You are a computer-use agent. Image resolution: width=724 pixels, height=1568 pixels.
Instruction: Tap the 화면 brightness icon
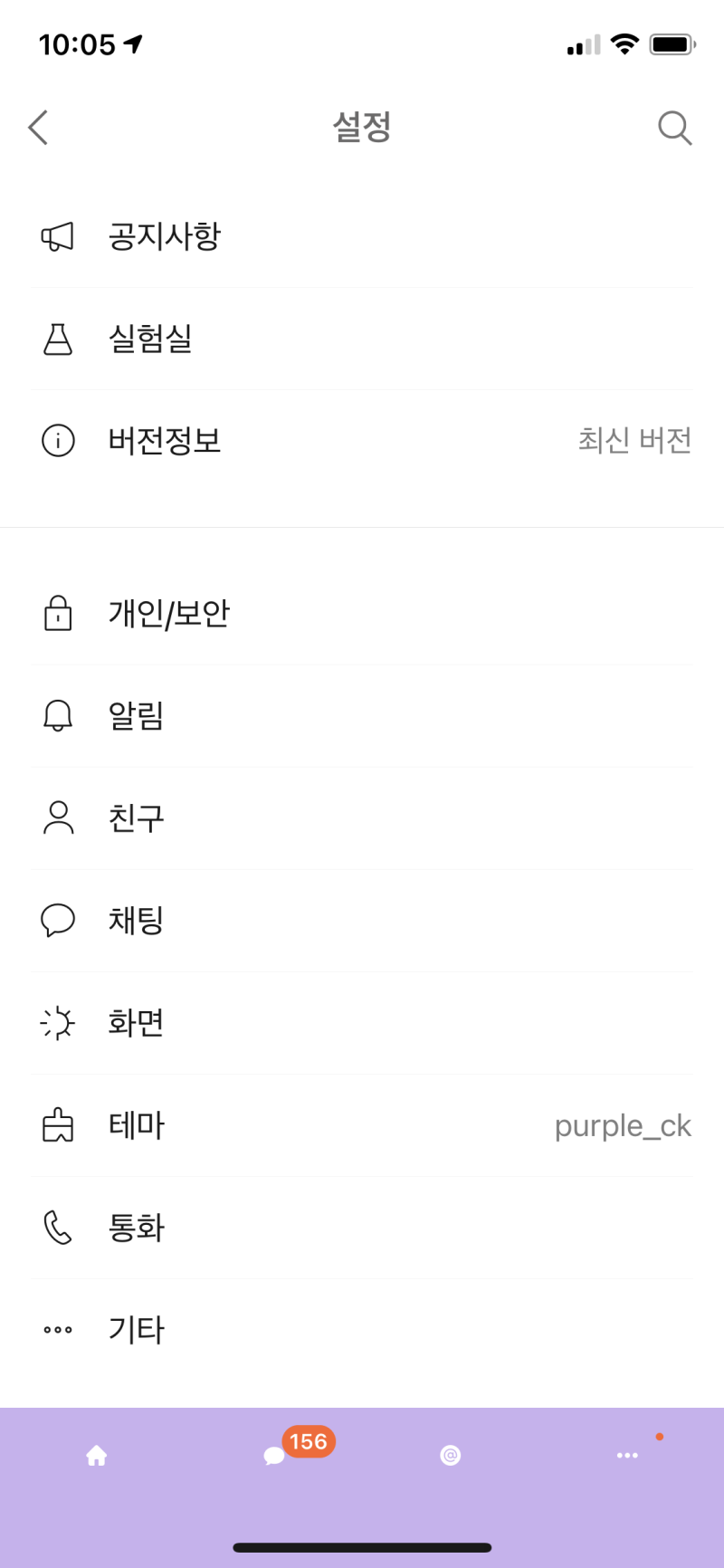click(57, 1023)
